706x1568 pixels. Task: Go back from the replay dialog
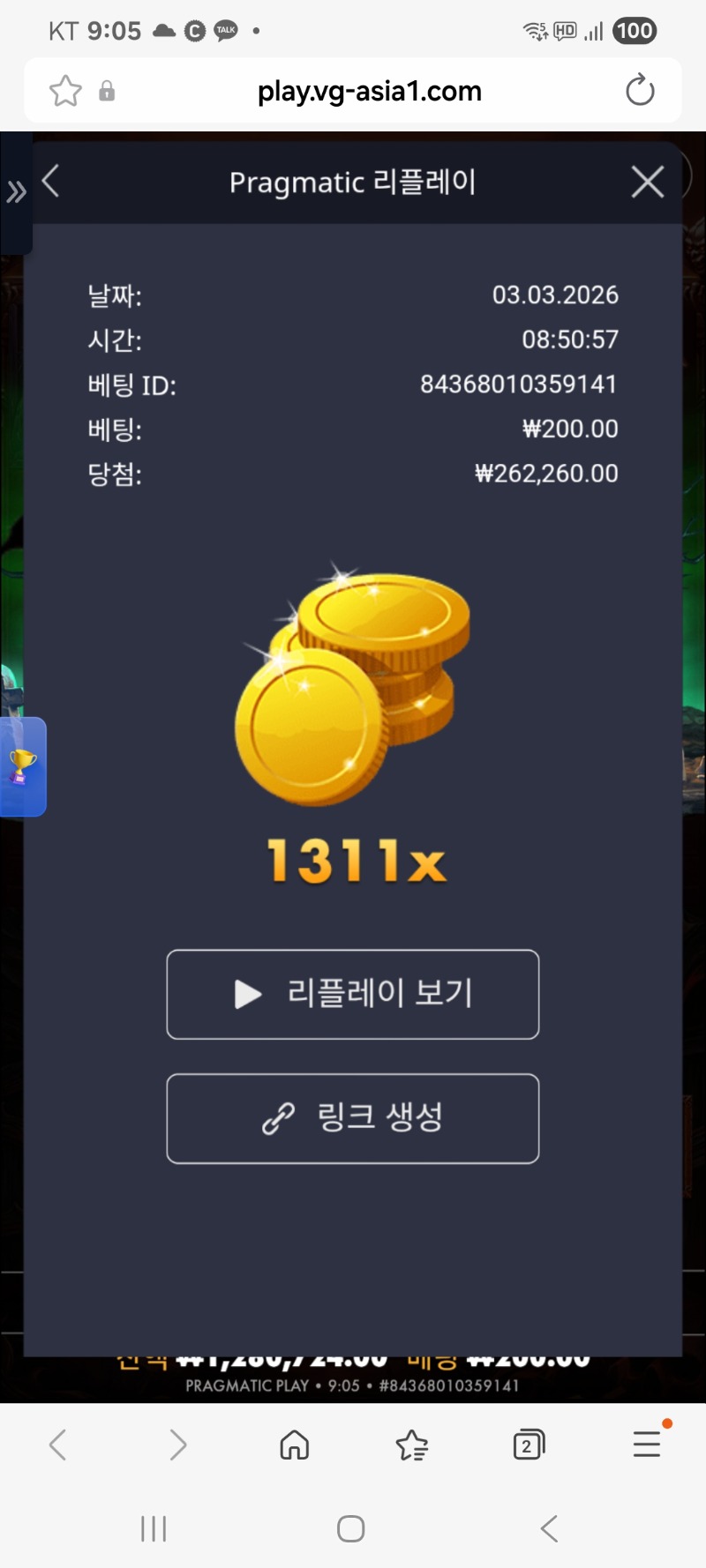point(51,182)
